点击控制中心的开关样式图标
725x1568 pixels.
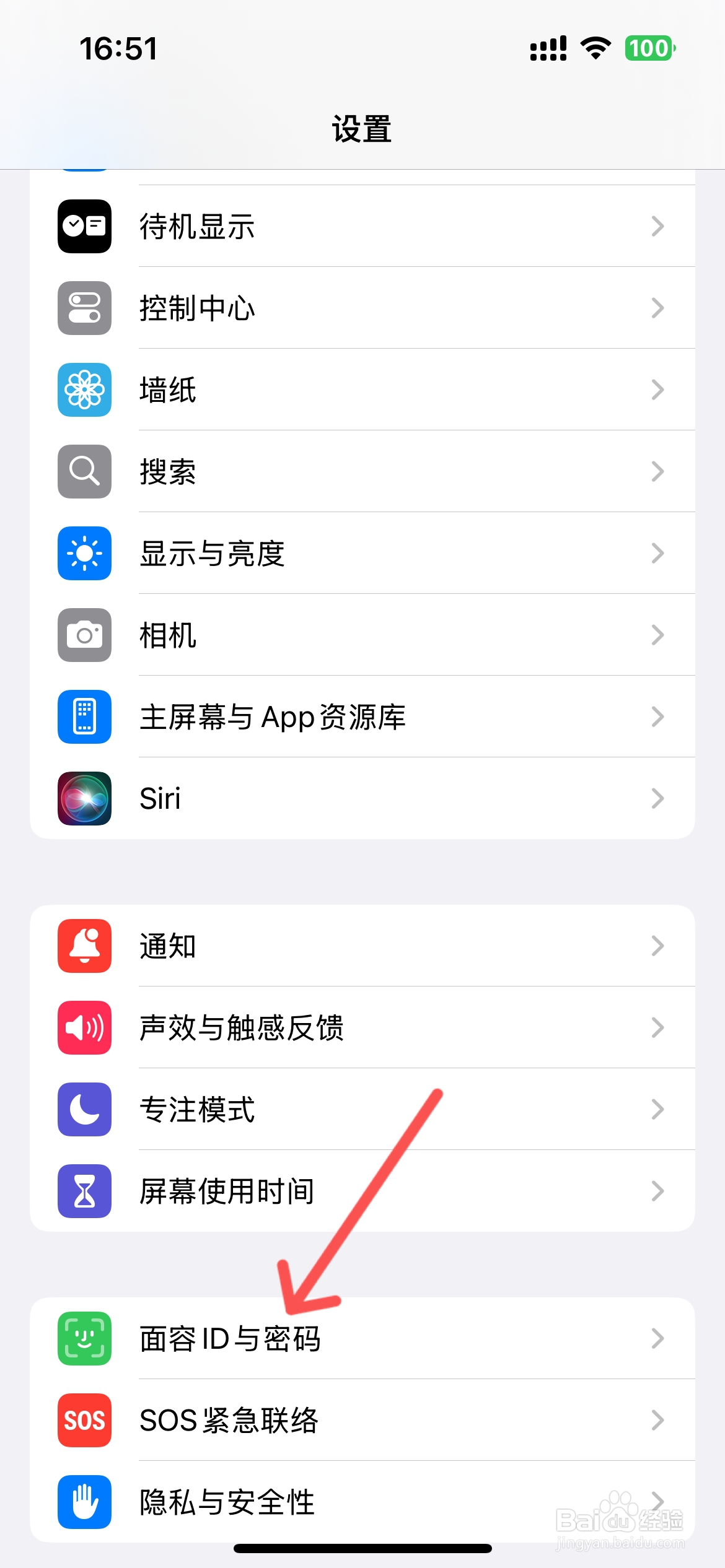click(84, 308)
